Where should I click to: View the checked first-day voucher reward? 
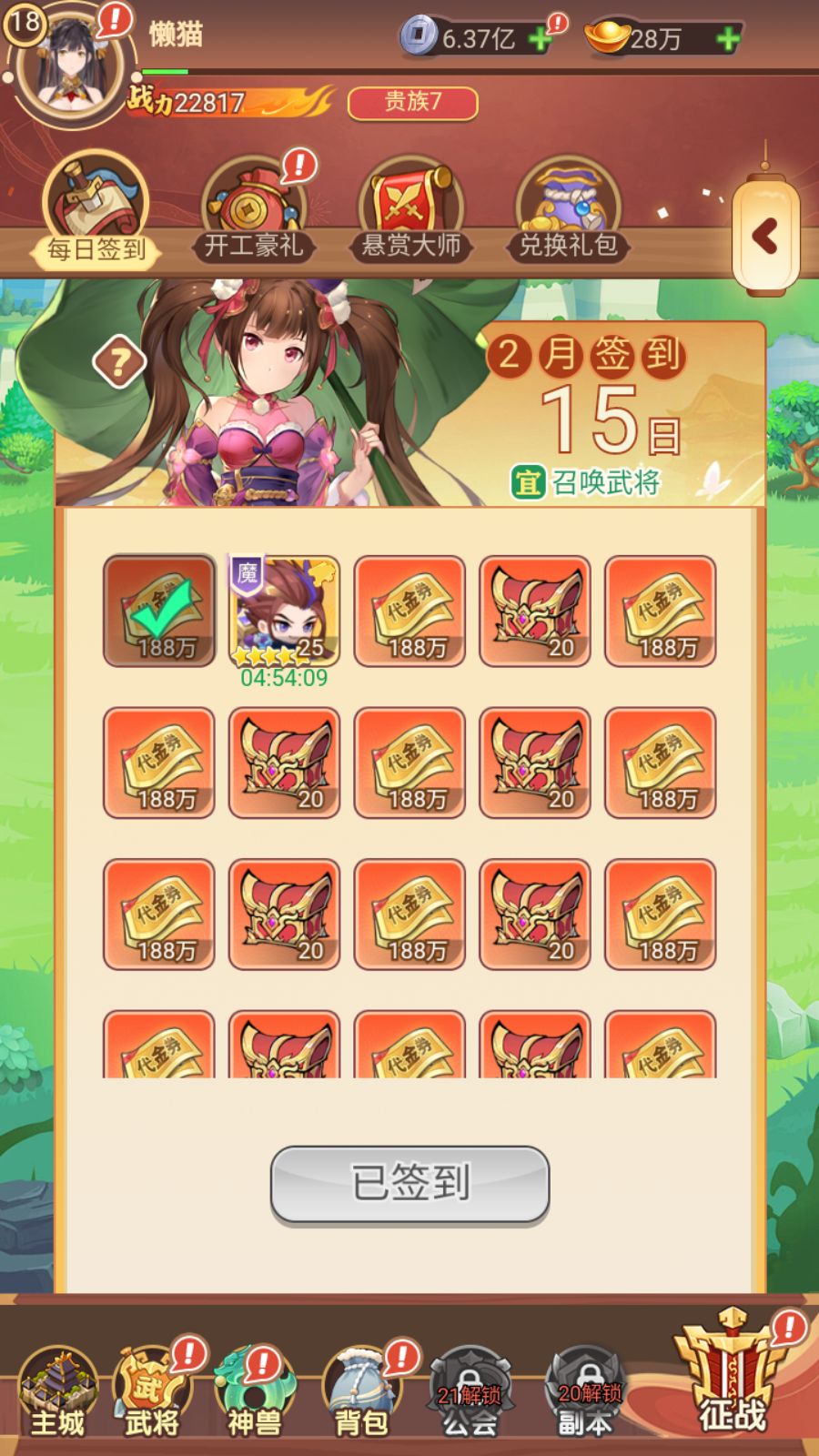[x=159, y=612]
